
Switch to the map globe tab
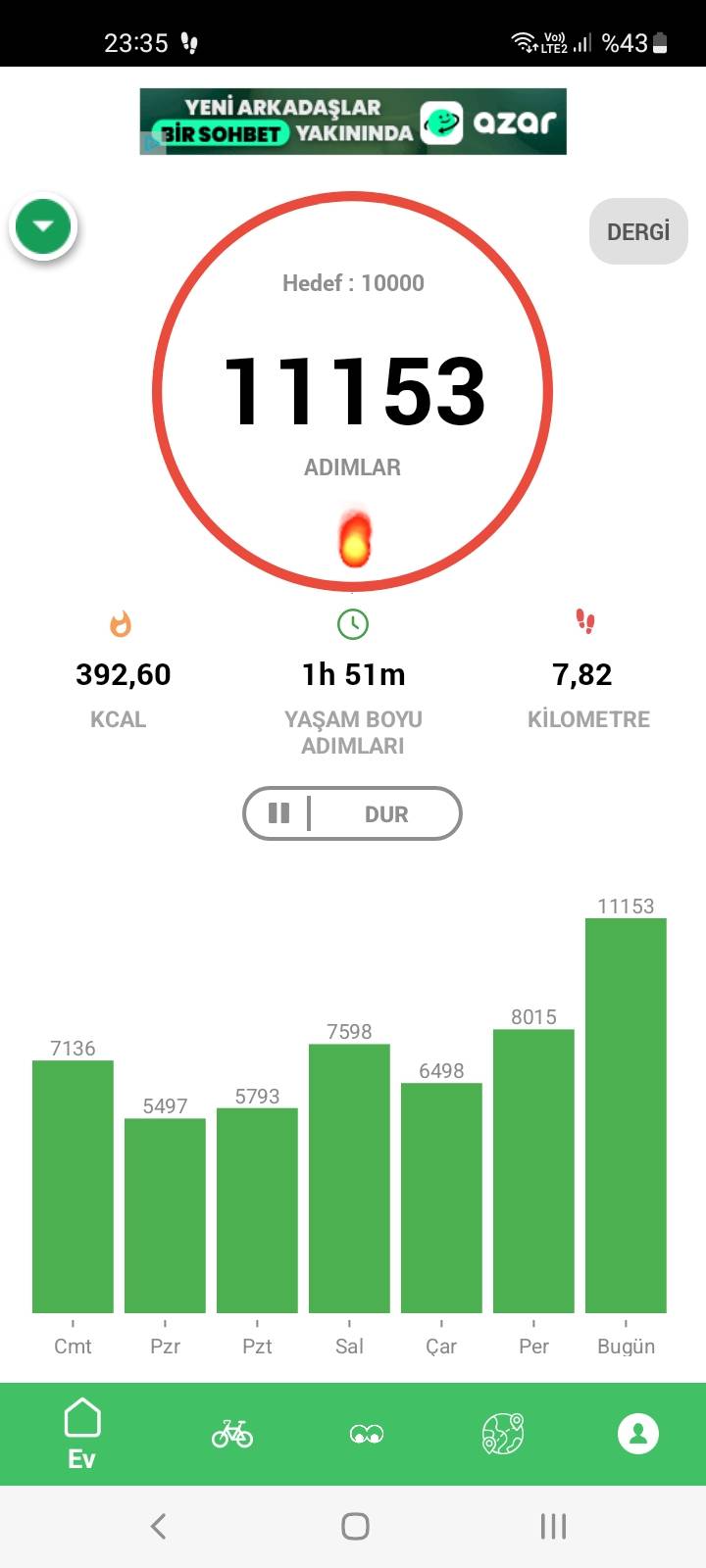pos(502,1434)
